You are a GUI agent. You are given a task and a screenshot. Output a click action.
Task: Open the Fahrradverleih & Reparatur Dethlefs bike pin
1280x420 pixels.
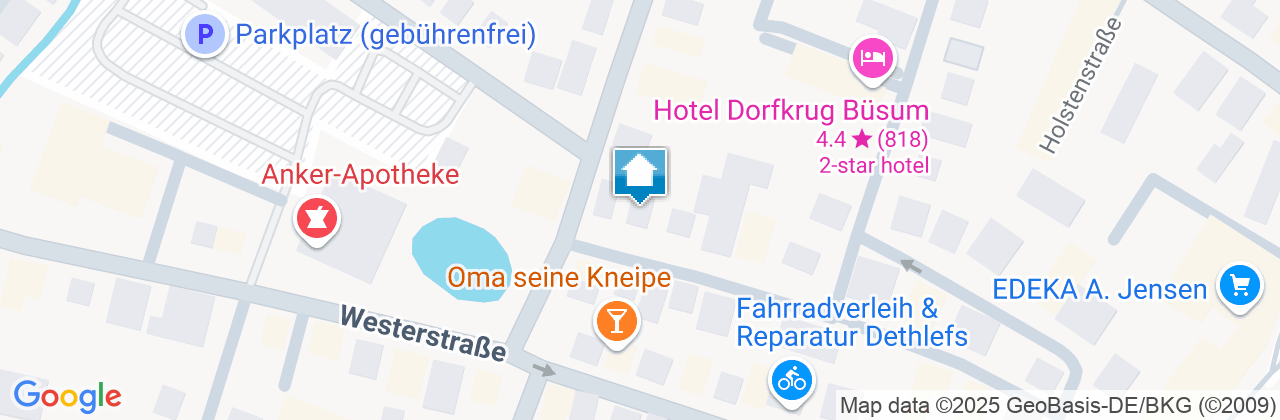(792, 379)
